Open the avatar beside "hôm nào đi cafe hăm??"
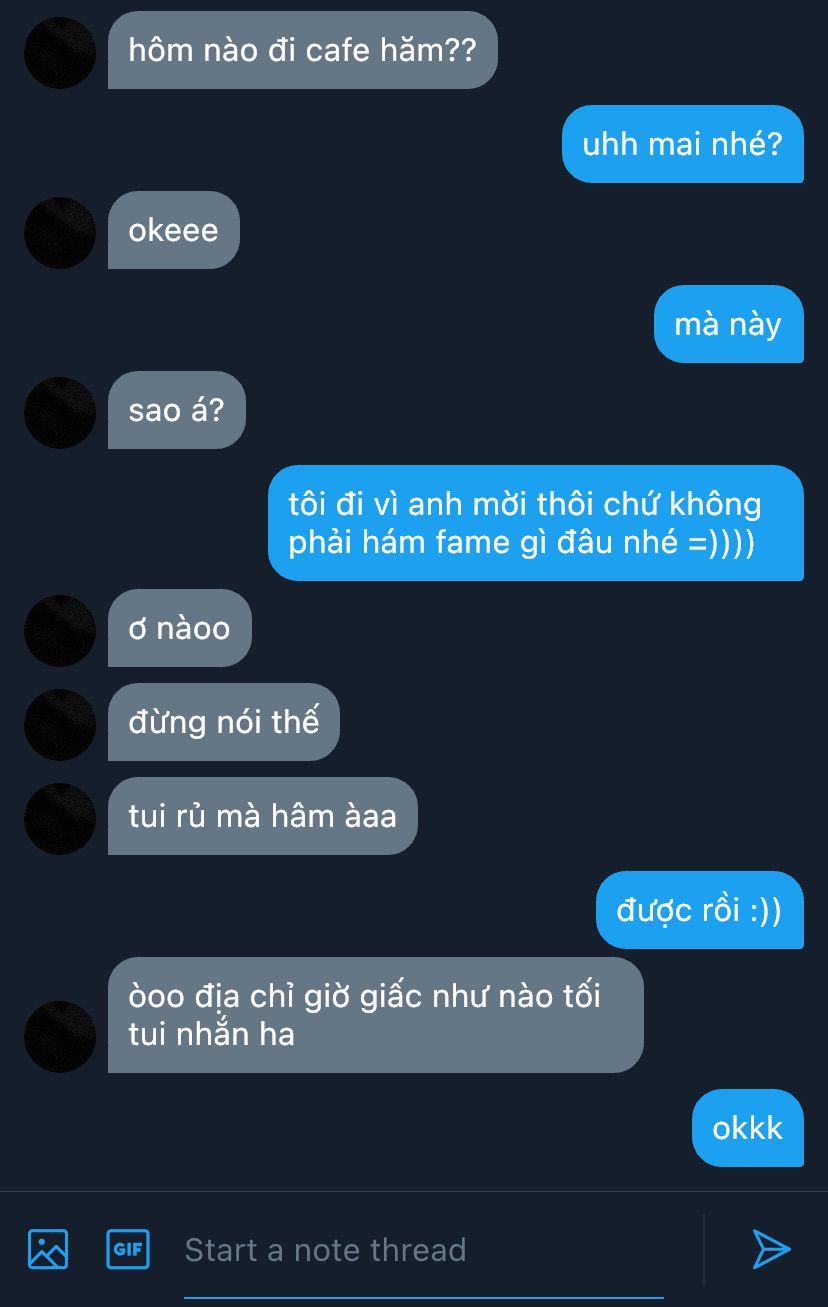Viewport: 828px width, 1307px height. [x=60, y=53]
